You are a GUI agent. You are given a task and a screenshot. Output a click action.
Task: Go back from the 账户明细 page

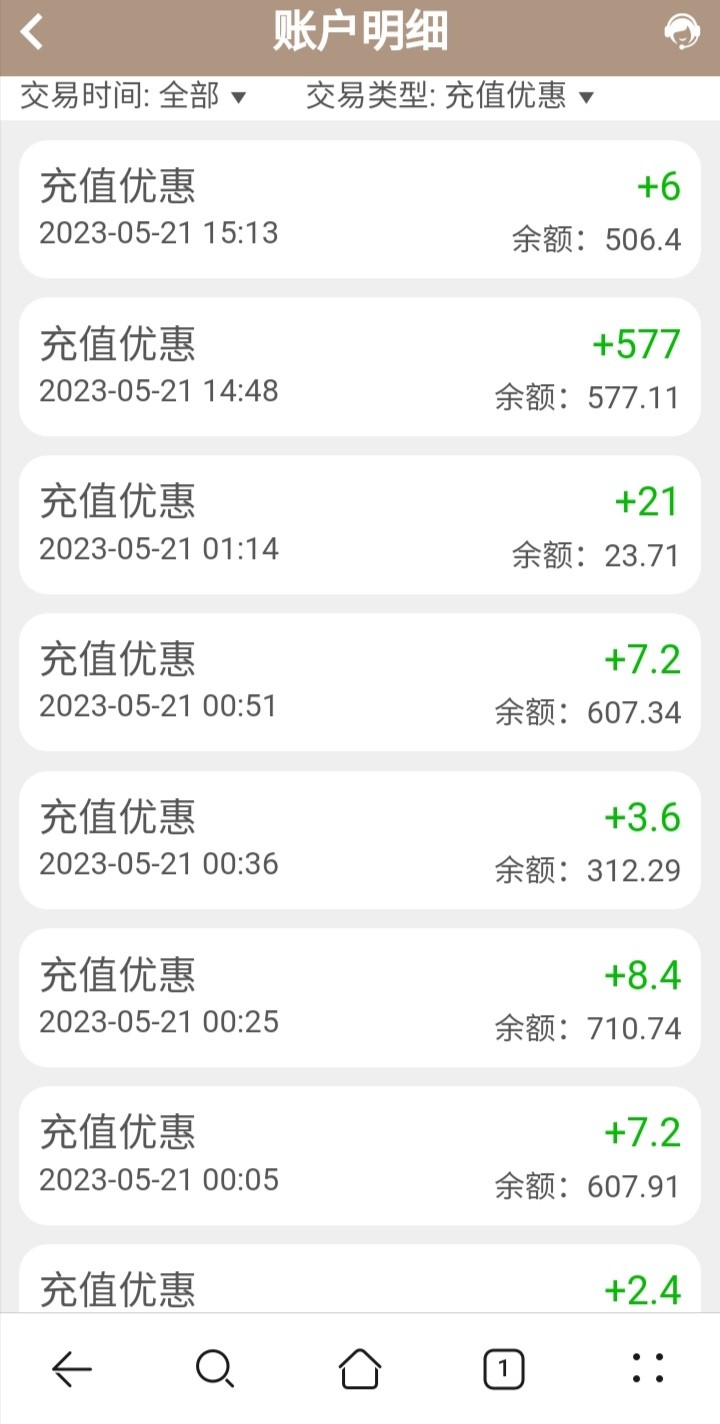[33, 32]
